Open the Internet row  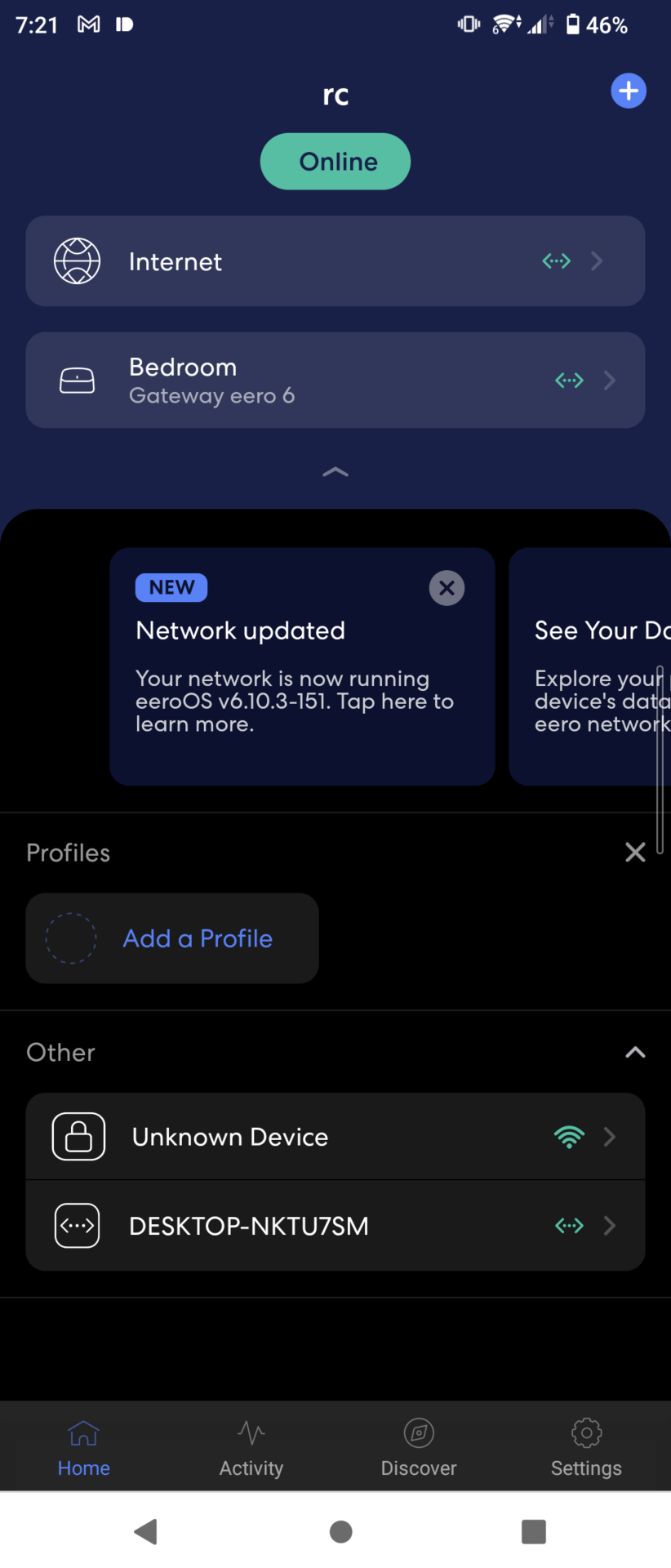tap(335, 261)
